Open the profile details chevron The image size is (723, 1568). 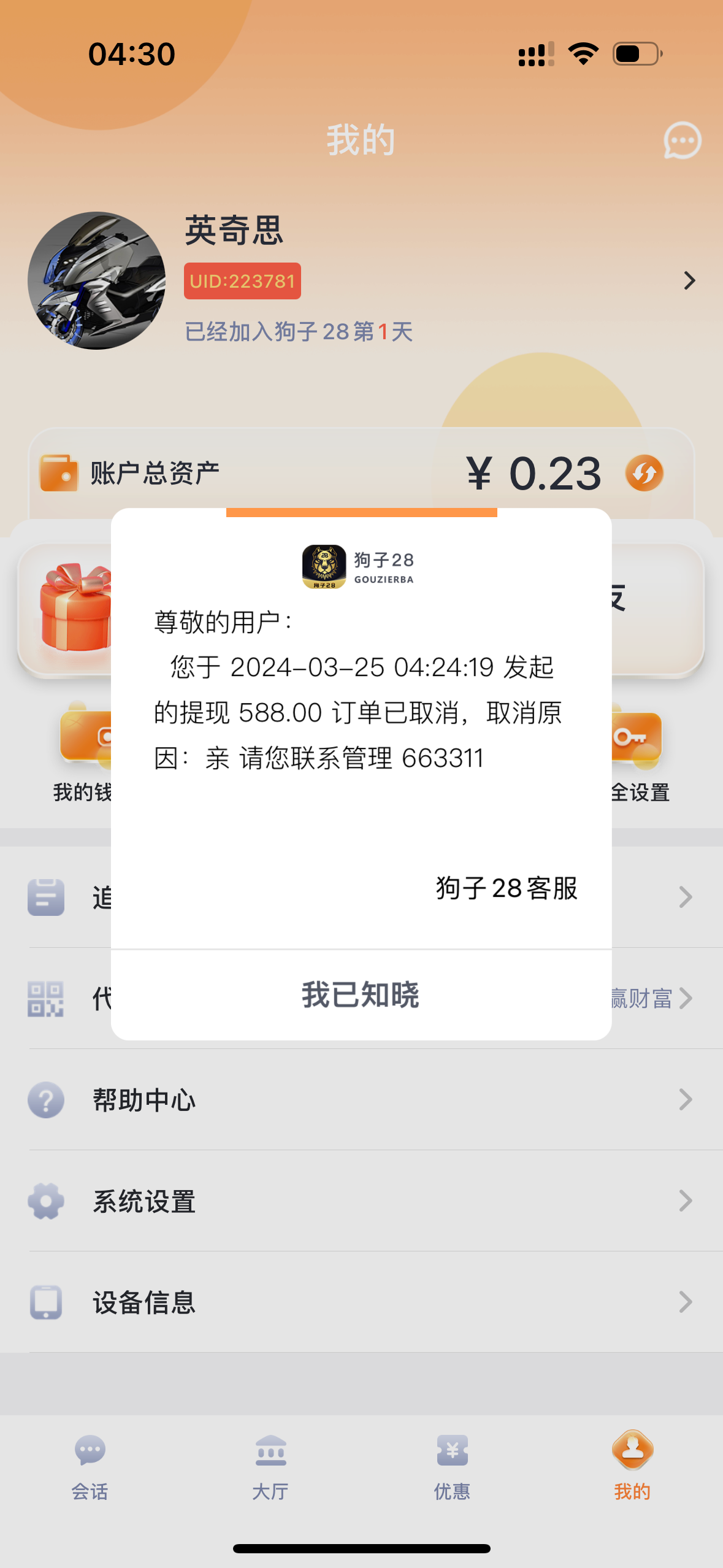tap(689, 280)
